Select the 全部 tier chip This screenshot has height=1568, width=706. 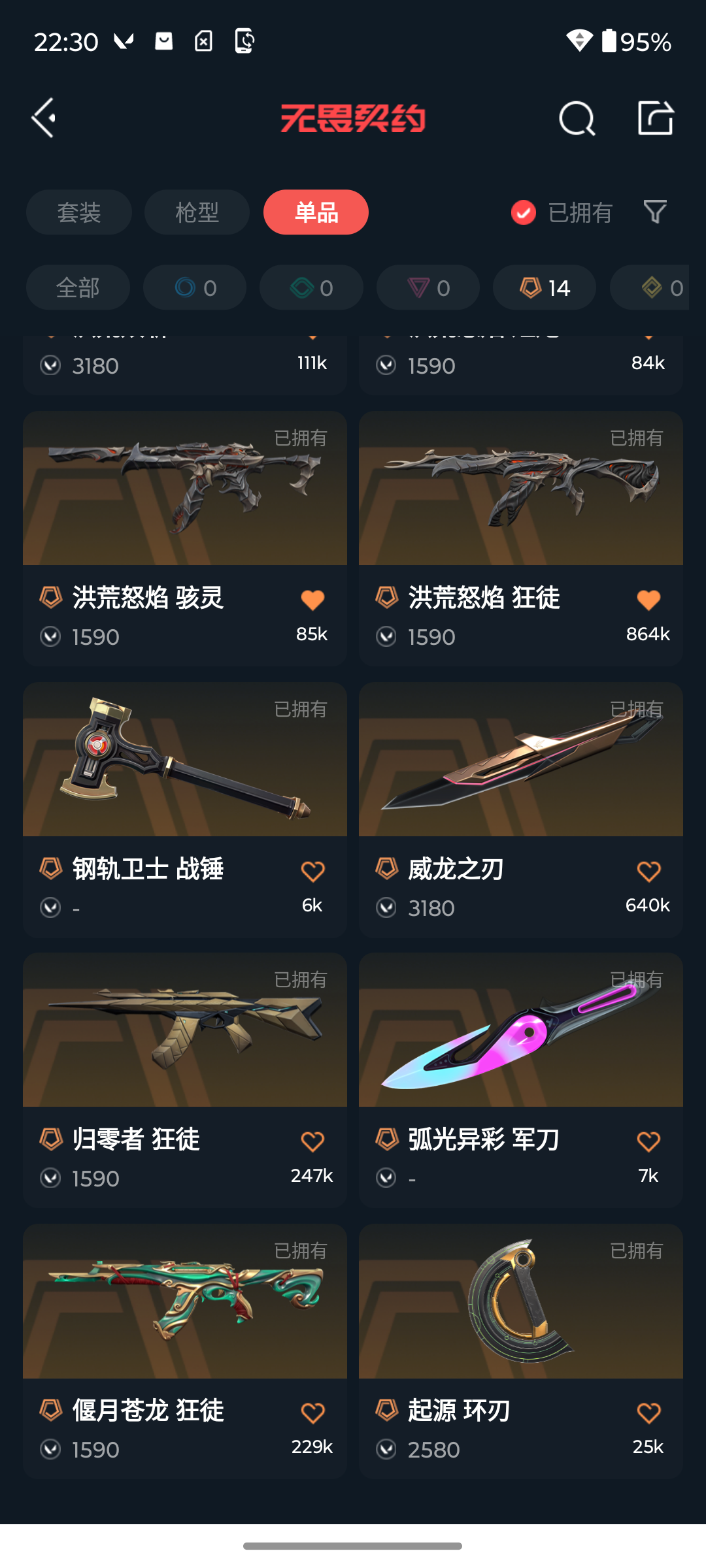(x=78, y=287)
